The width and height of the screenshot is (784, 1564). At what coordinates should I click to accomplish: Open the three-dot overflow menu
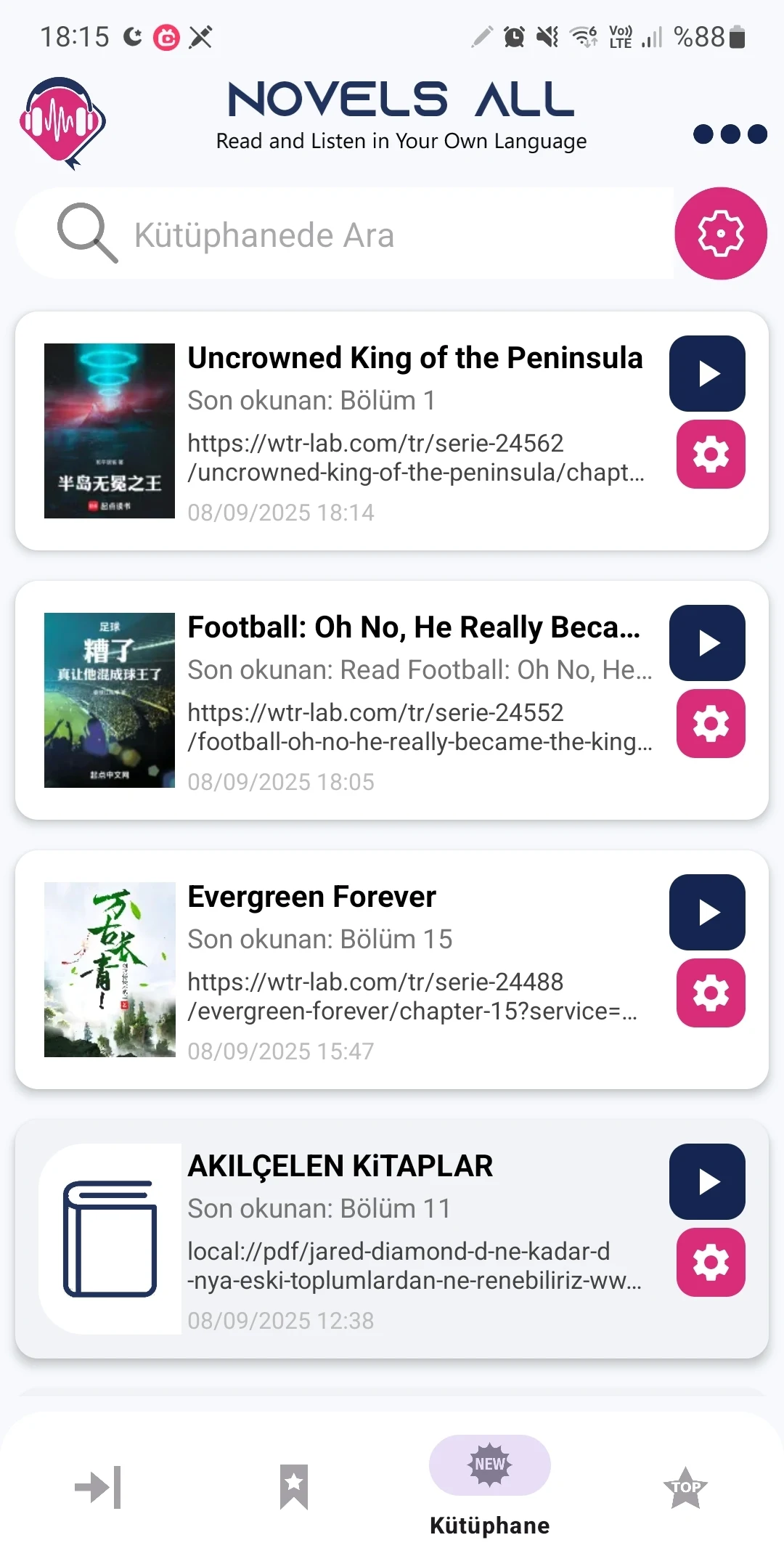pos(730,134)
